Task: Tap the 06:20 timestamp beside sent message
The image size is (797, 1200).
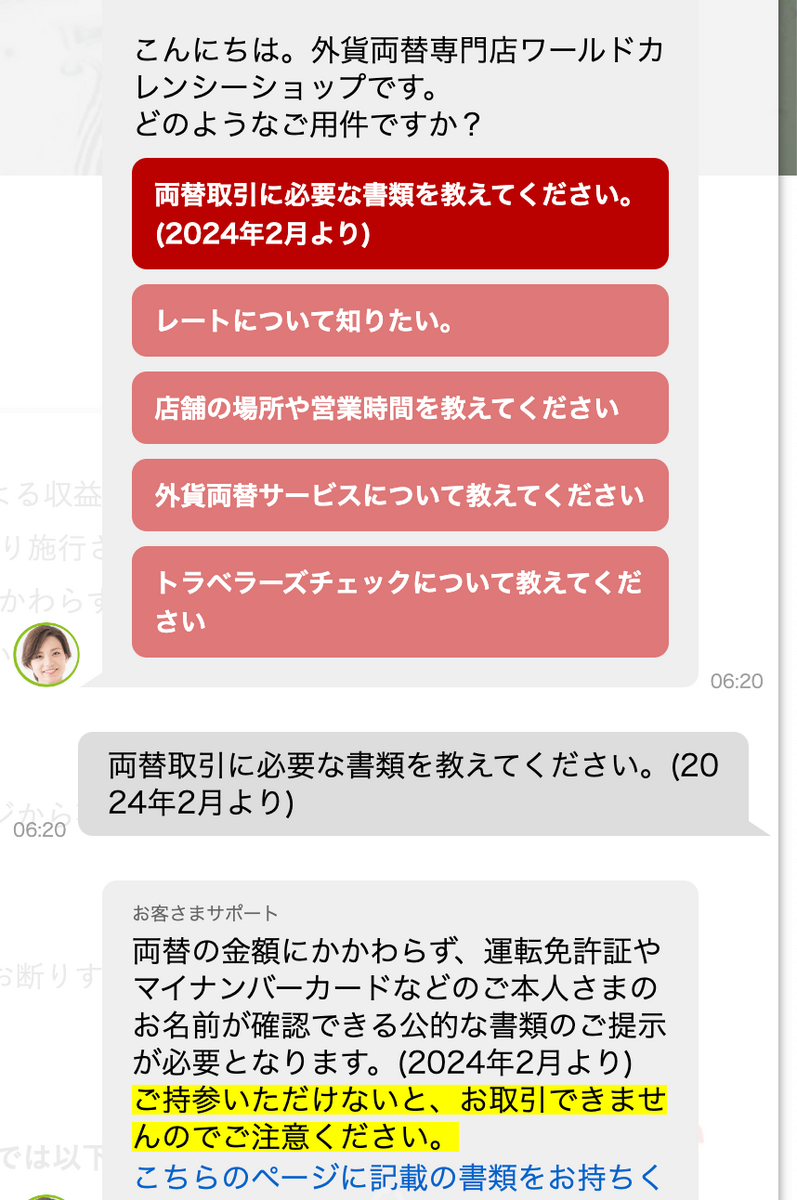Action: coord(41,829)
